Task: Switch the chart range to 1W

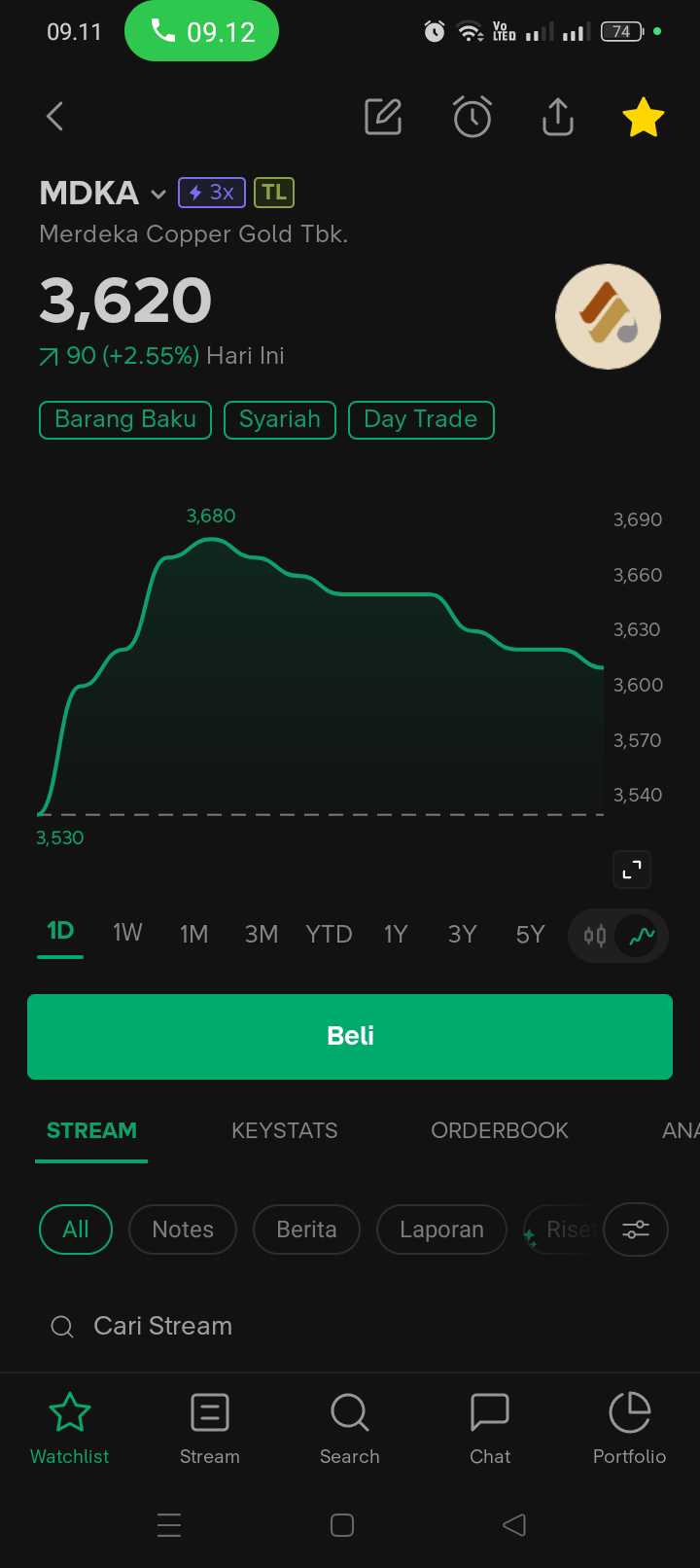Action: point(127,934)
